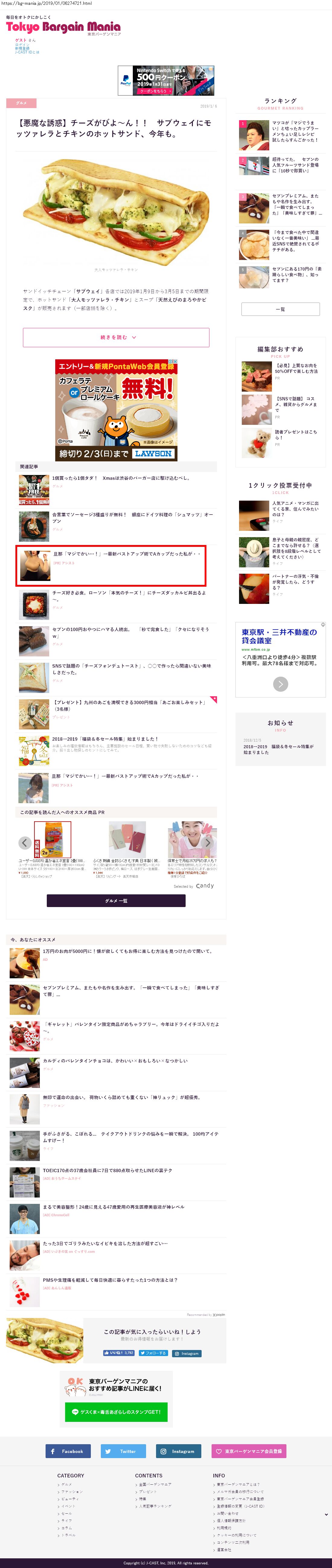Open the Nintendo Switch 500円クーポン banner

(166, 80)
